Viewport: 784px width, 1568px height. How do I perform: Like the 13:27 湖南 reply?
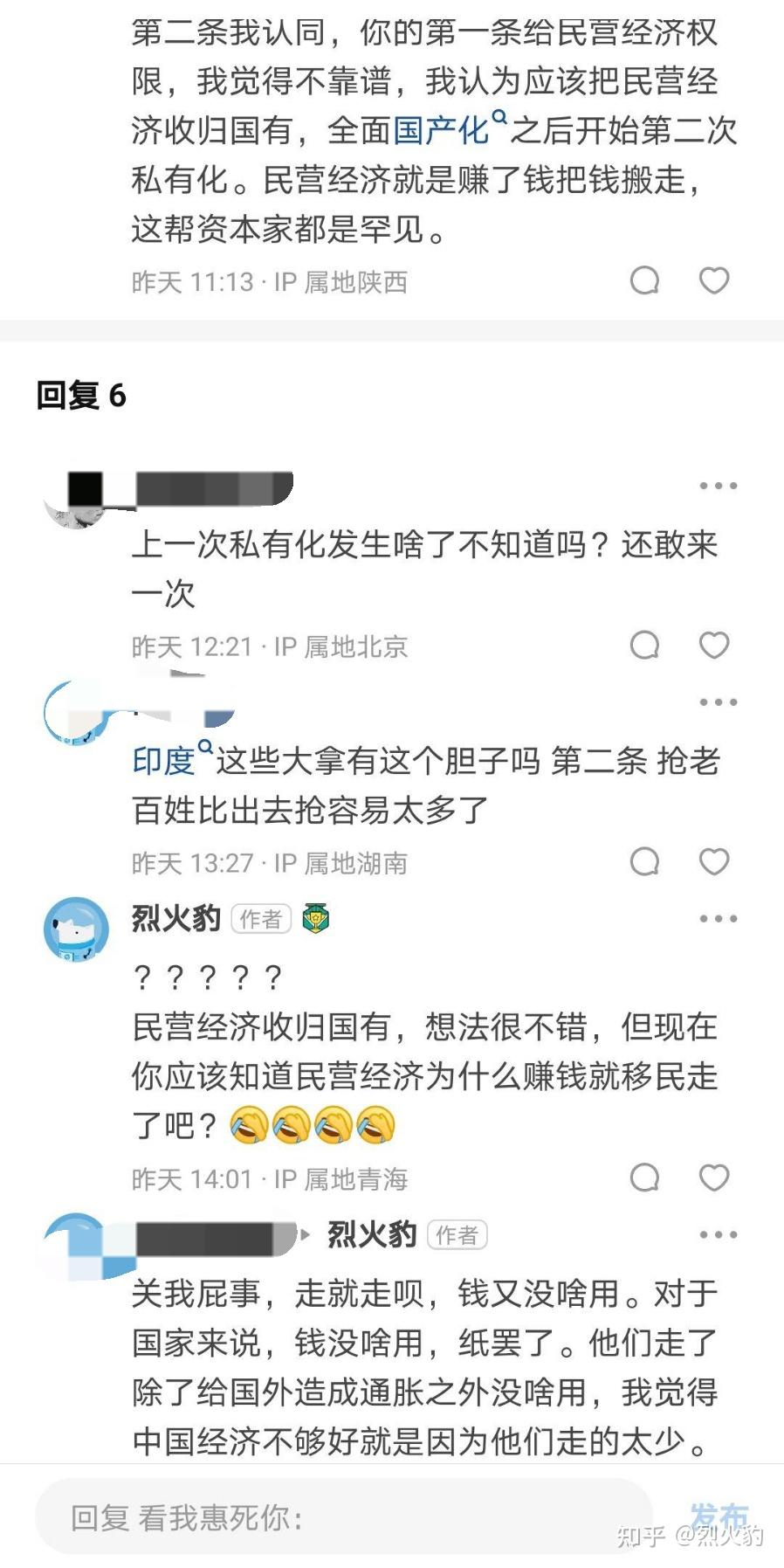pos(714,861)
